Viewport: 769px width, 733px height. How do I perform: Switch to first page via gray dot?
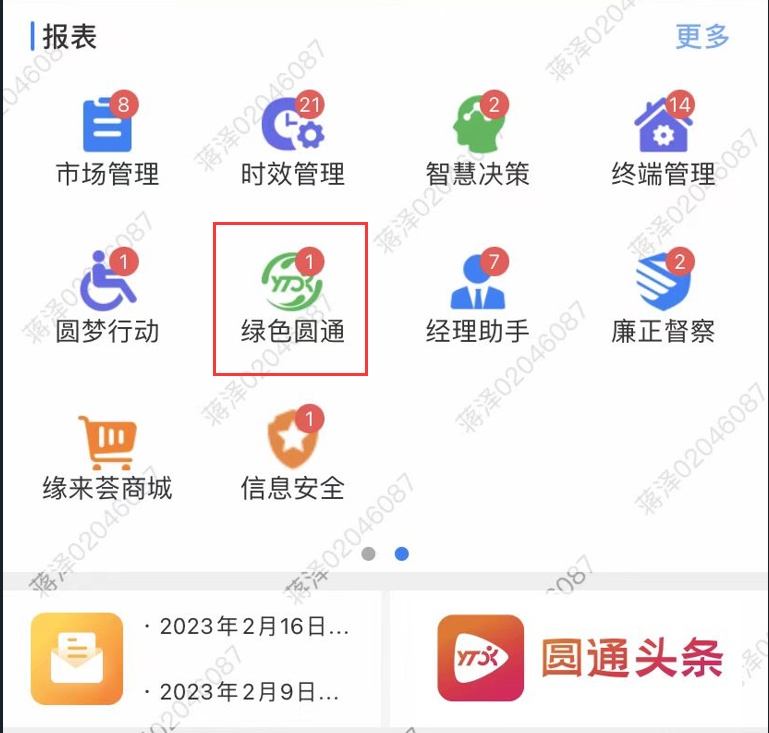pos(369,553)
